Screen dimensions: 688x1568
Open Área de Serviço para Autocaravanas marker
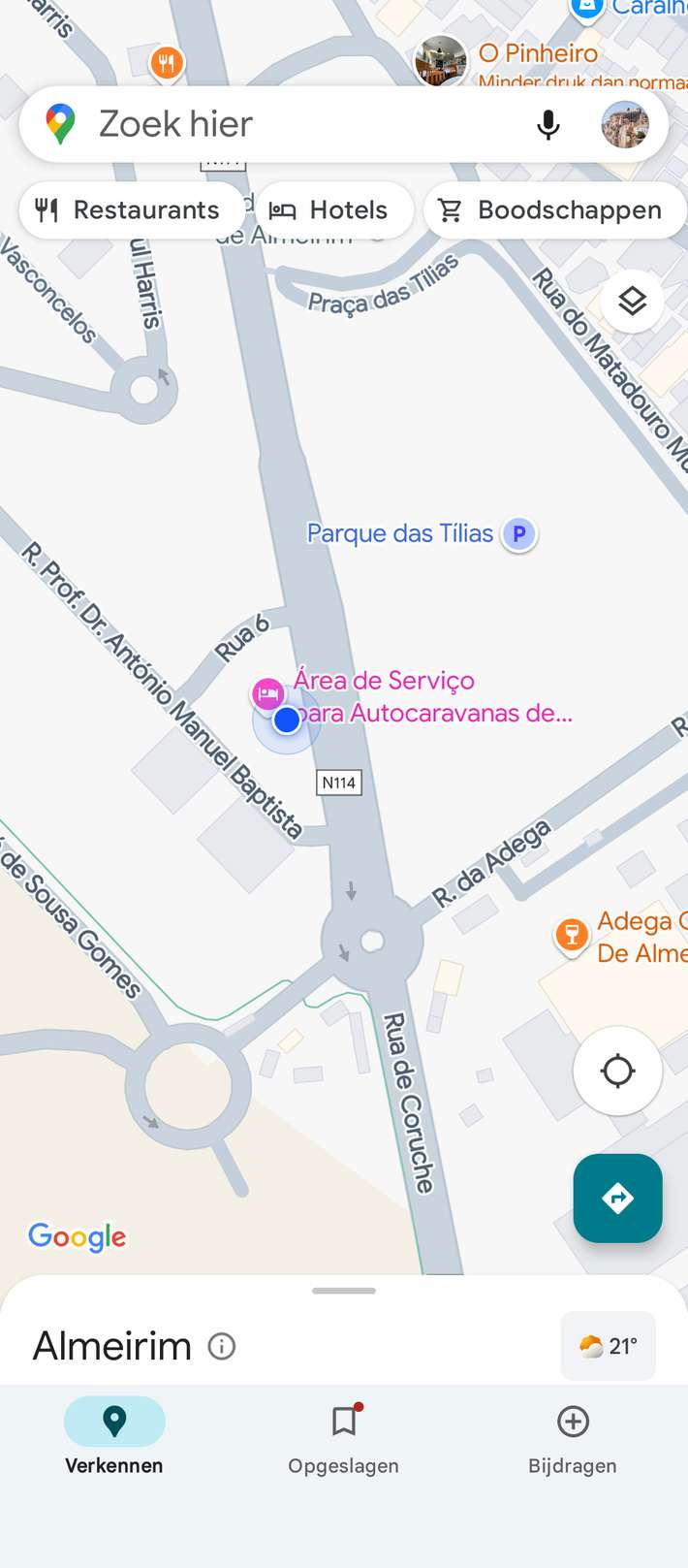267,693
